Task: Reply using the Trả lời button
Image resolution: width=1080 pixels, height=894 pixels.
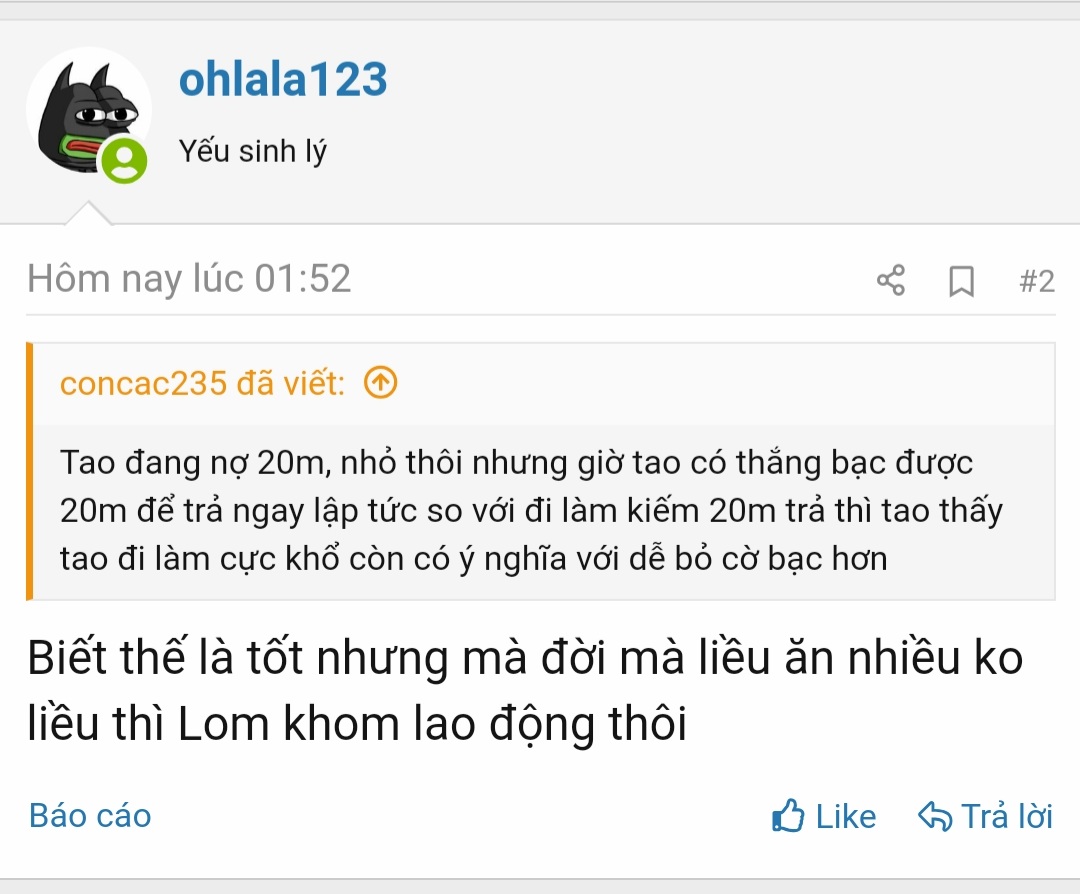Action: (x=985, y=817)
